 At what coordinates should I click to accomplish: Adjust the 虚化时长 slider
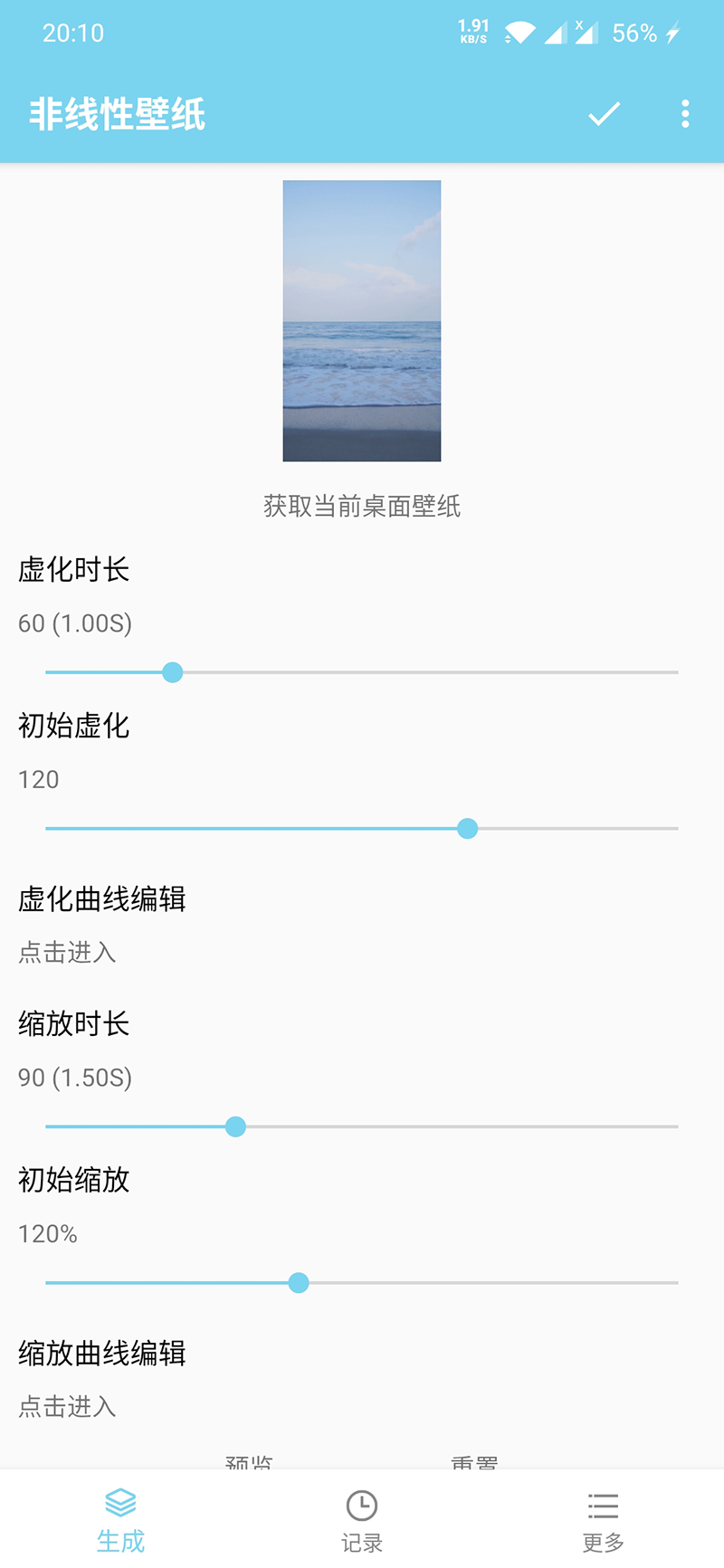pos(173,672)
